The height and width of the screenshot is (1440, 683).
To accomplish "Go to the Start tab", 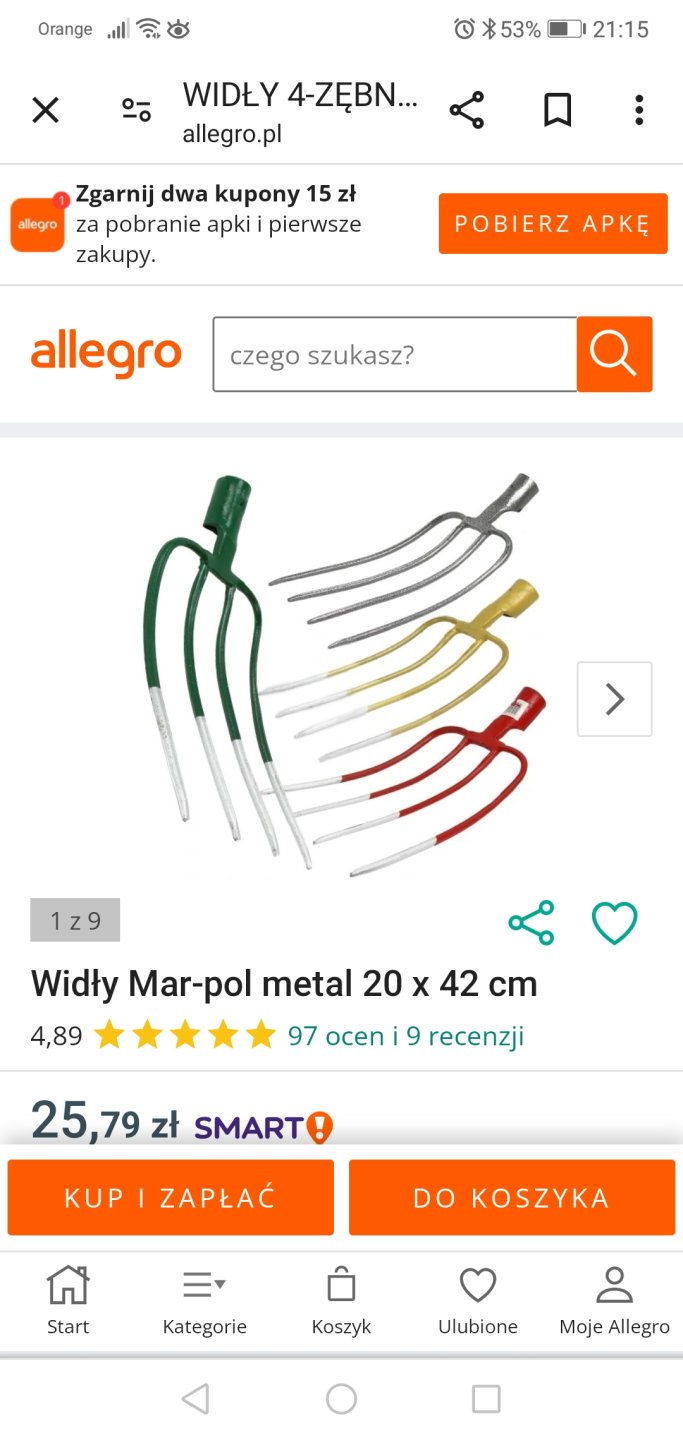I will [68, 1300].
